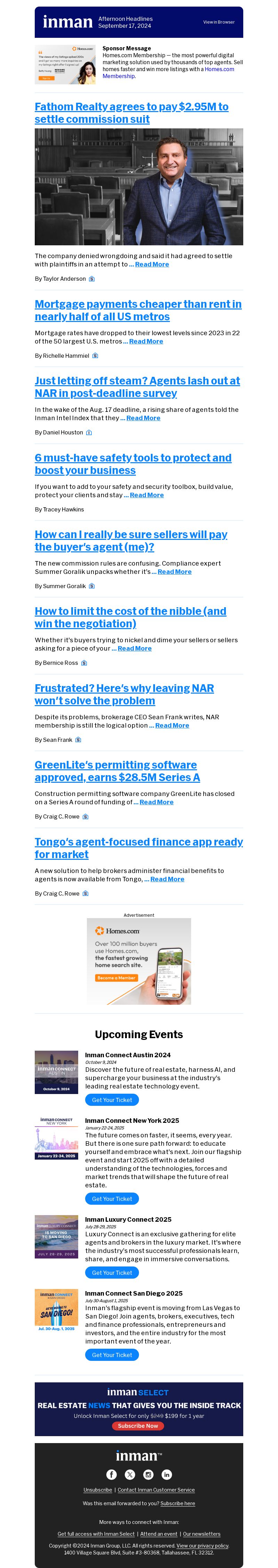Get ticket for Inman Connect San Diego 2025
Viewport: 278px width, 1568px height.
[112, 1355]
